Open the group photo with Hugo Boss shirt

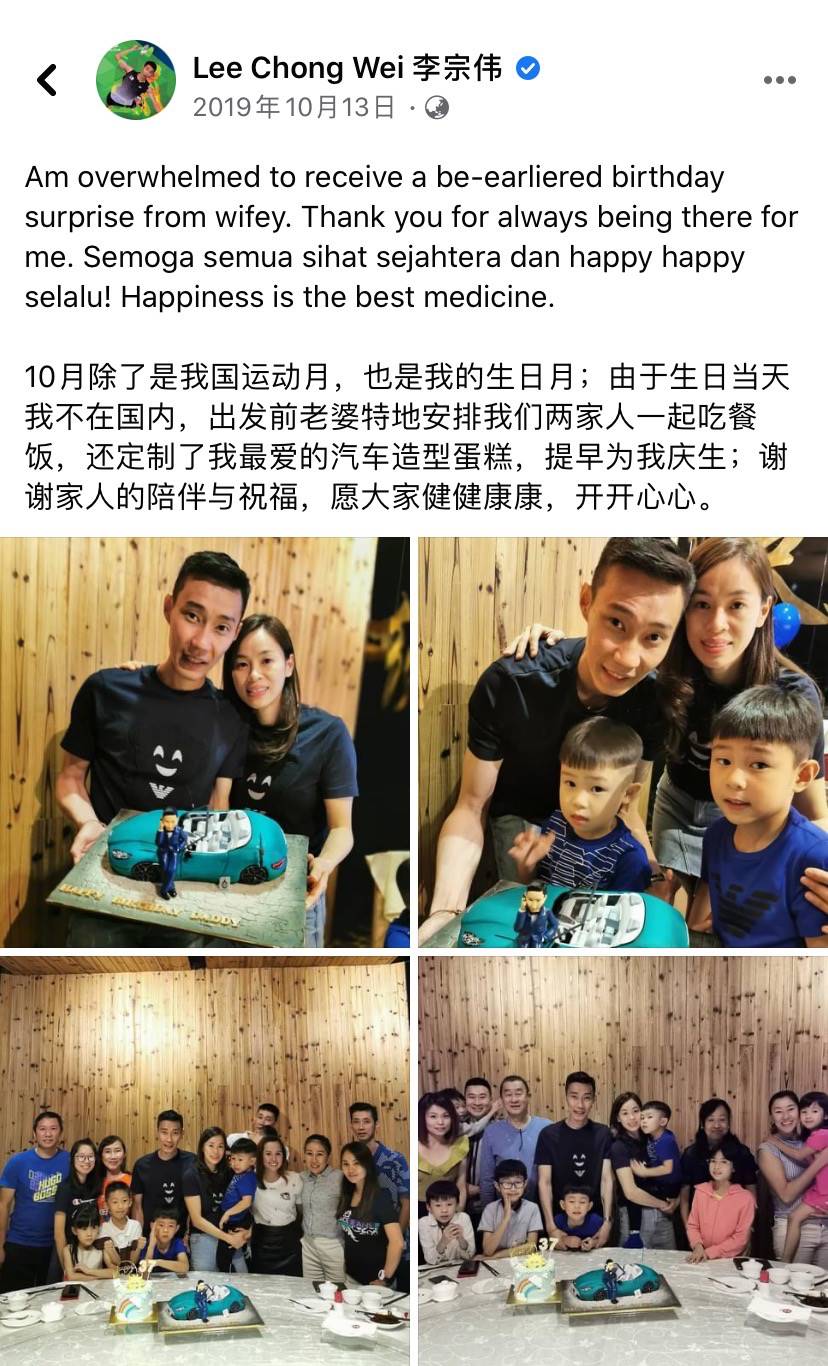coord(204,1160)
